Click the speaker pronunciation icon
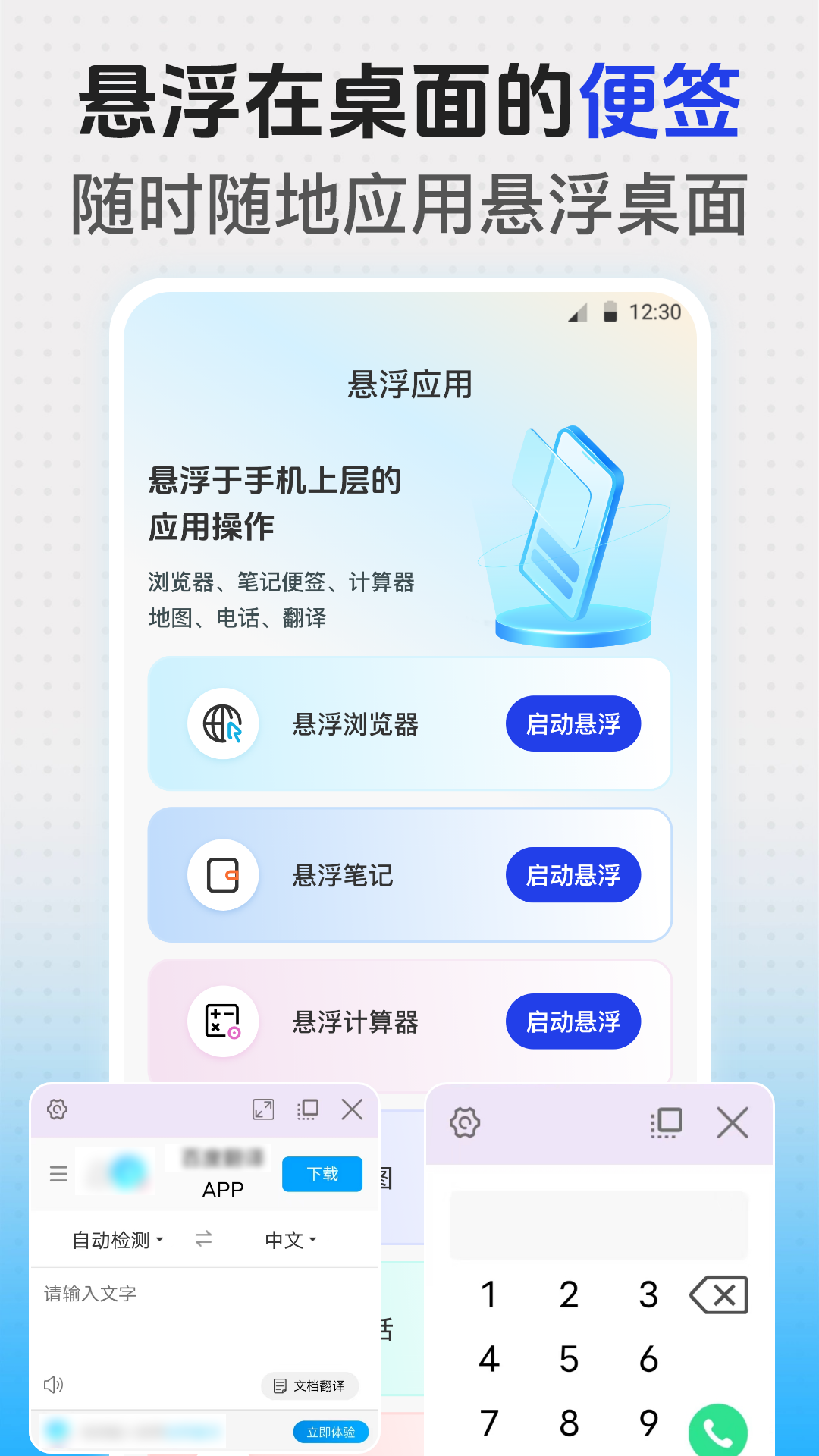The image size is (819, 1456). (53, 1385)
